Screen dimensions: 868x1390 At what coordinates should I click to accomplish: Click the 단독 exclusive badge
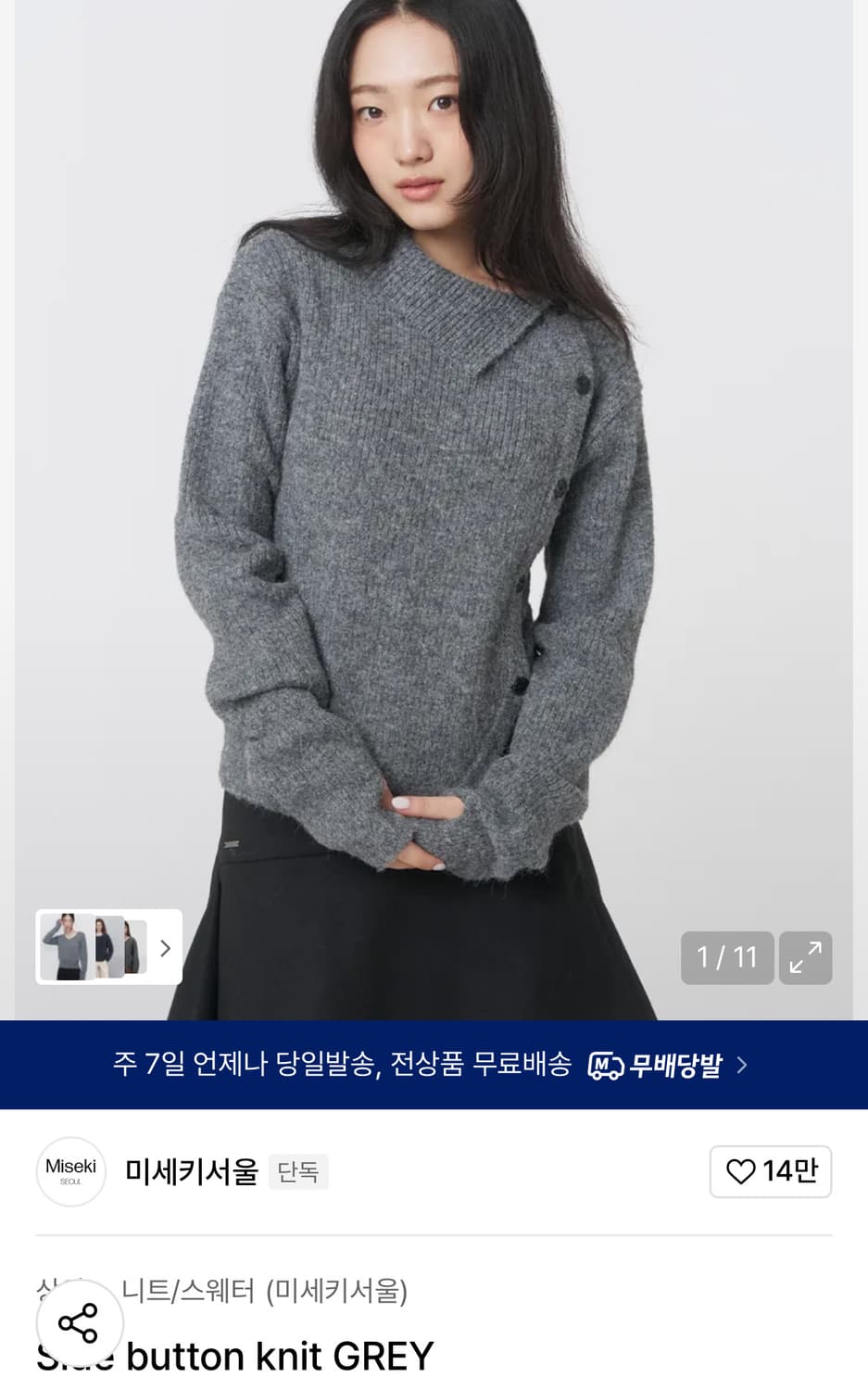pyautogui.click(x=298, y=1171)
